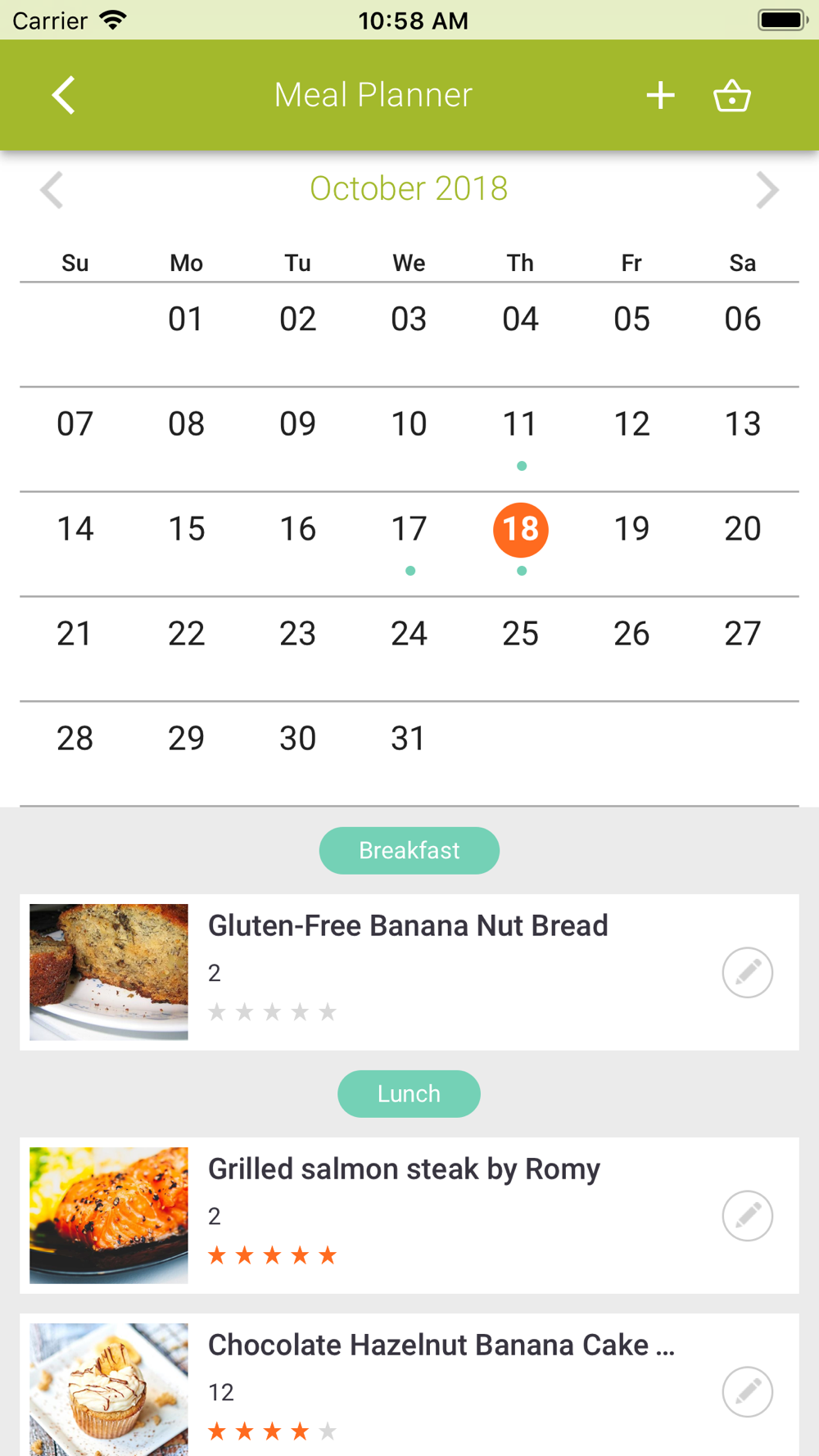Image resolution: width=819 pixels, height=1456 pixels.
Task: Tap October 06 on the calendar
Action: pyautogui.click(x=743, y=320)
